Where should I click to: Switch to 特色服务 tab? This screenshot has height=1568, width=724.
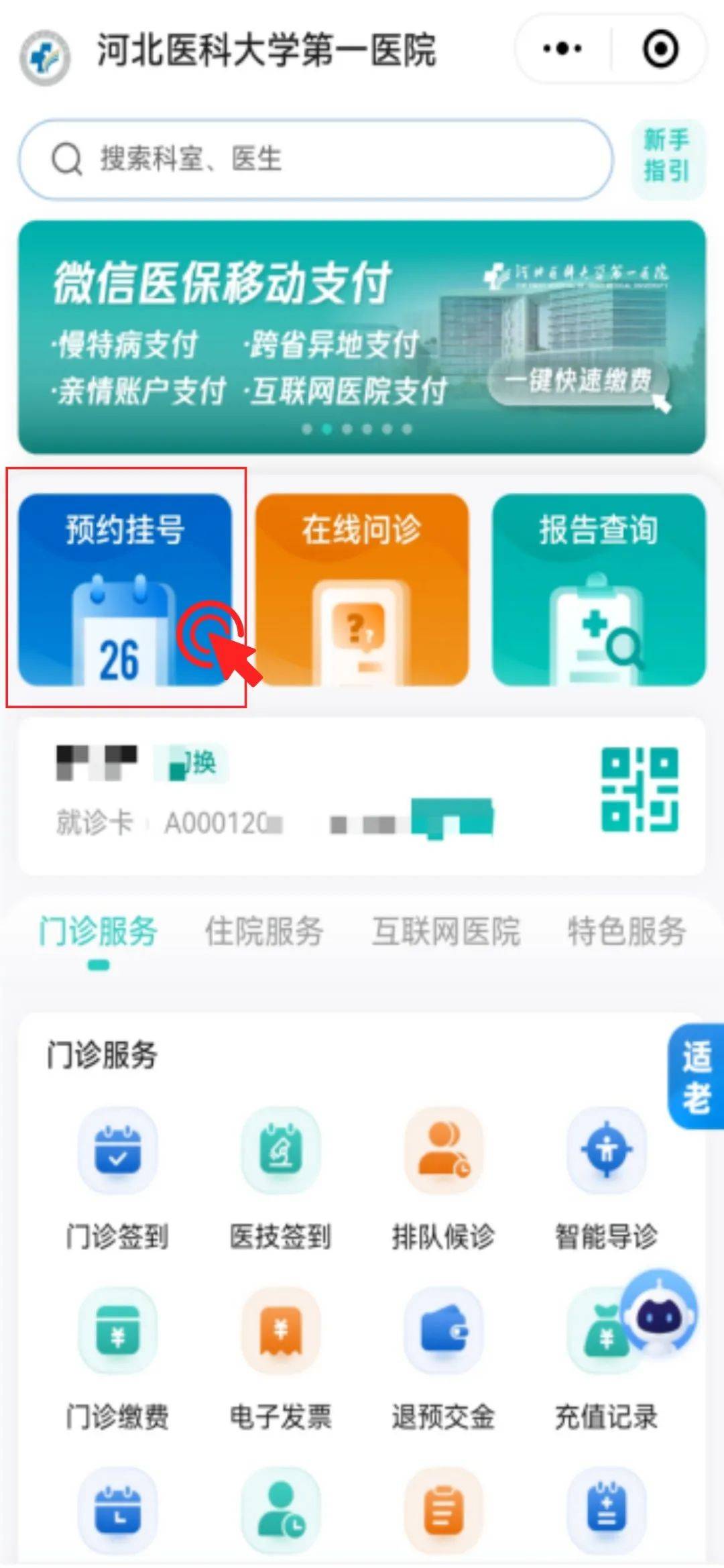(627, 932)
